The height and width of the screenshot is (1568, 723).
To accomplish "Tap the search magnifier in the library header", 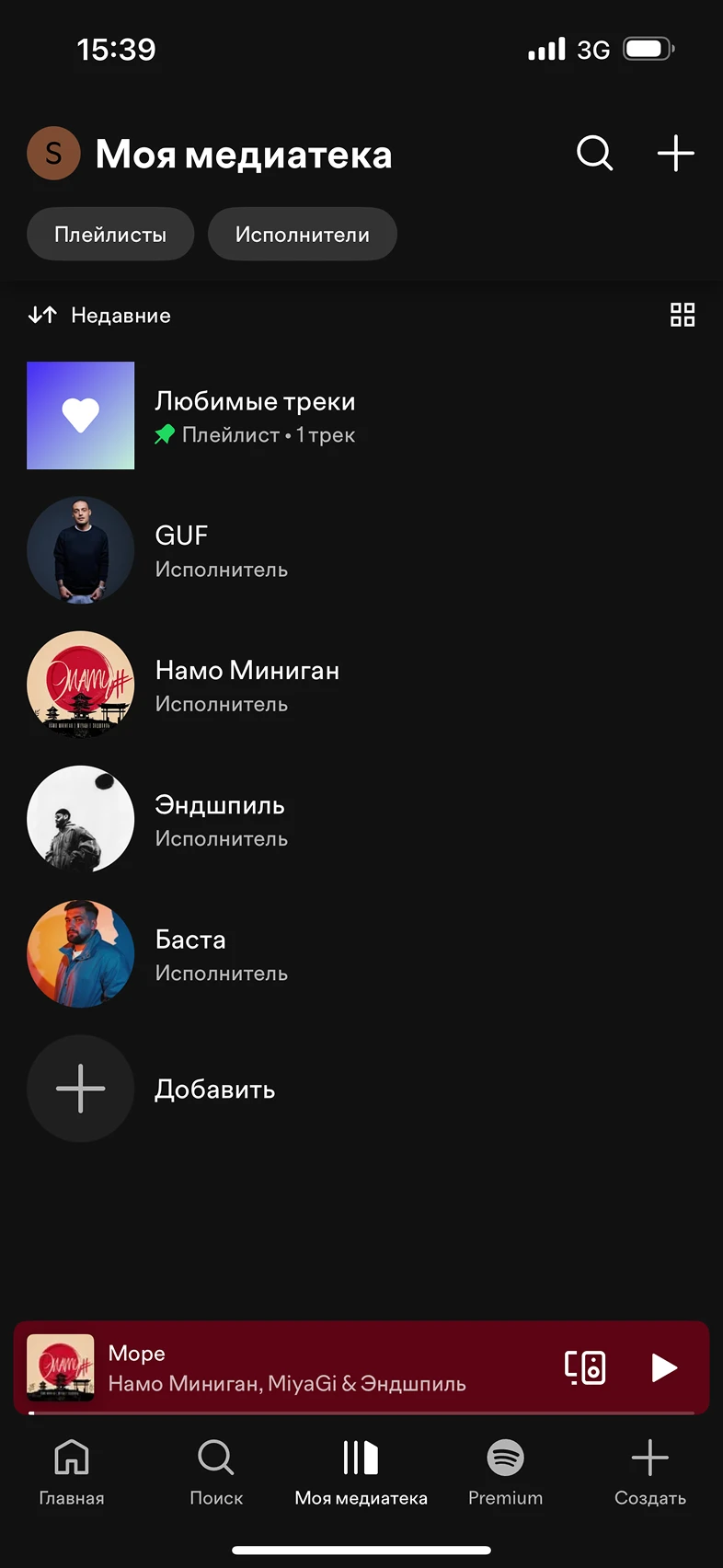I will tap(594, 153).
